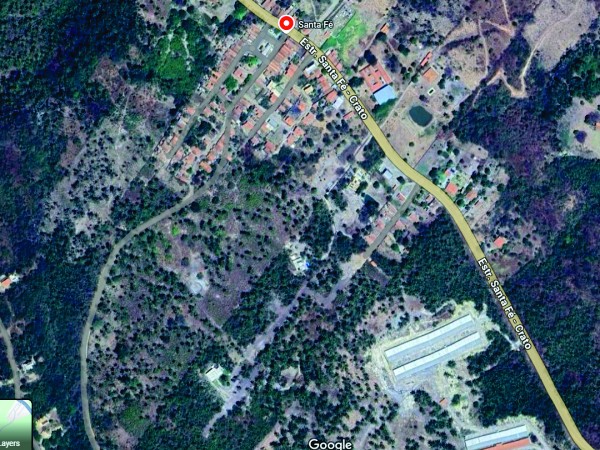The width and height of the screenshot is (600, 450).
Task: Open the Layers map type switcher
Action: point(14,426)
